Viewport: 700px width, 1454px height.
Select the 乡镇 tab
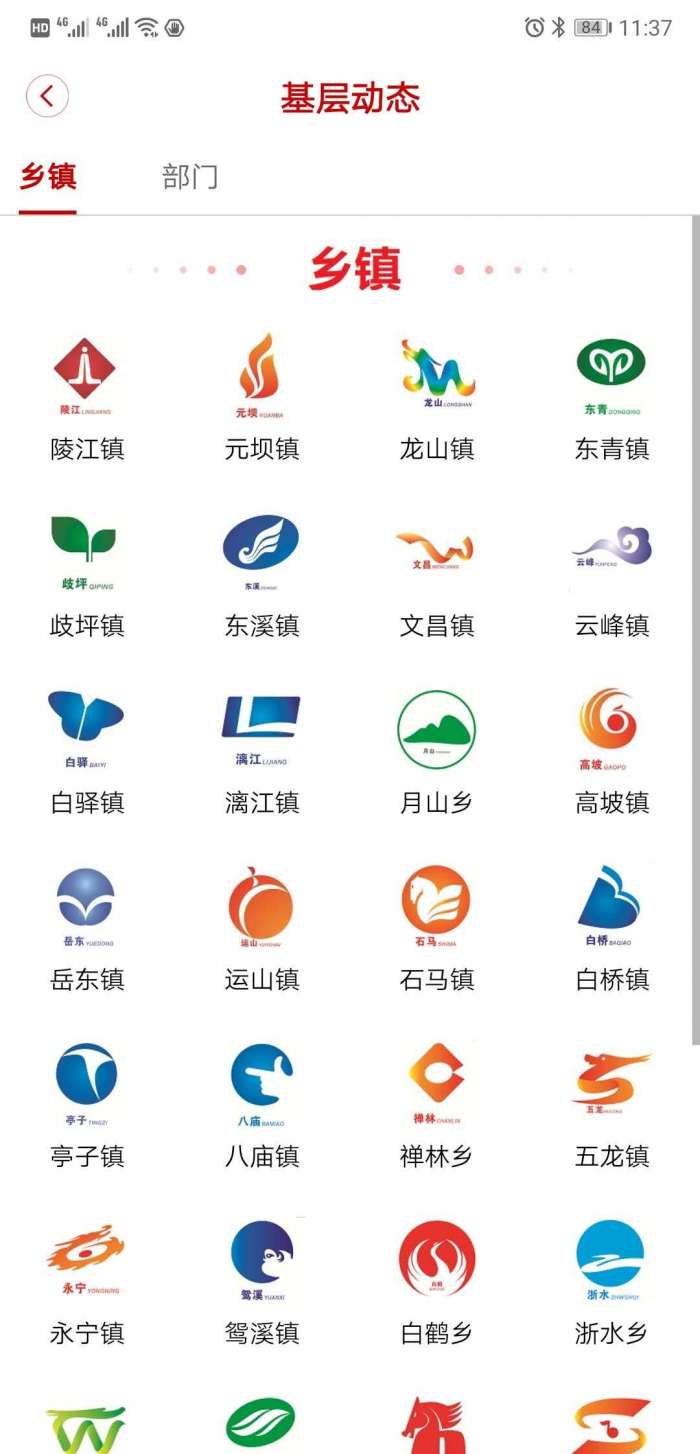(x=48, y=178)
